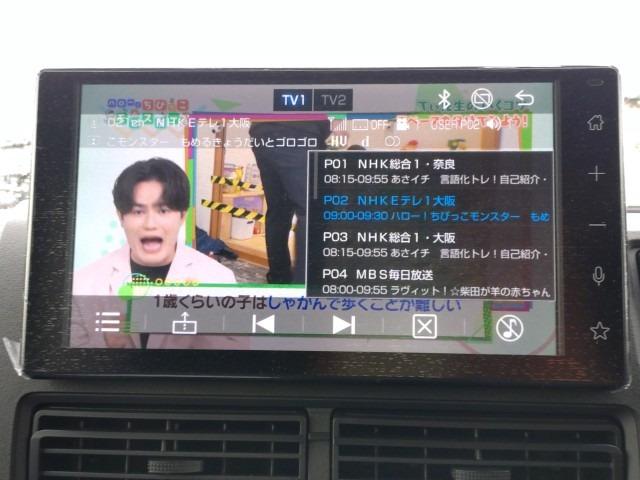The height and width of the screenshot is (480, 640).
Task: Skip to the previous channel
Action: coord(263,324)
